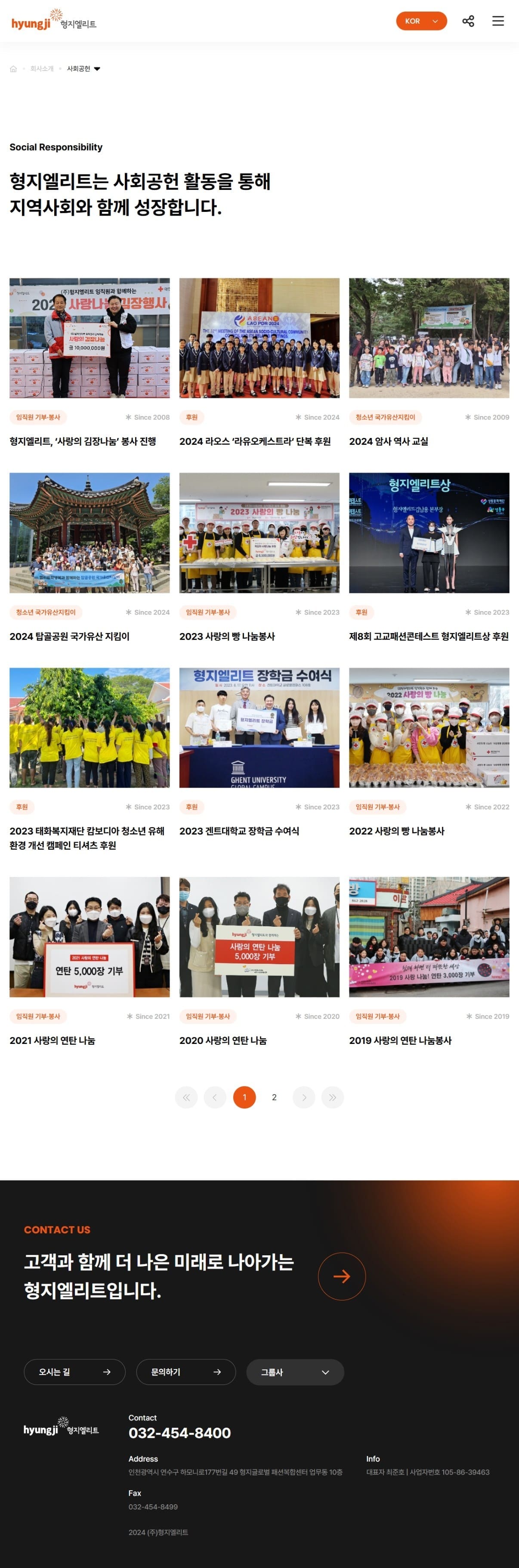Open 오시는 길 directions
The image size is (519, 1568).
click(74, 1371)
